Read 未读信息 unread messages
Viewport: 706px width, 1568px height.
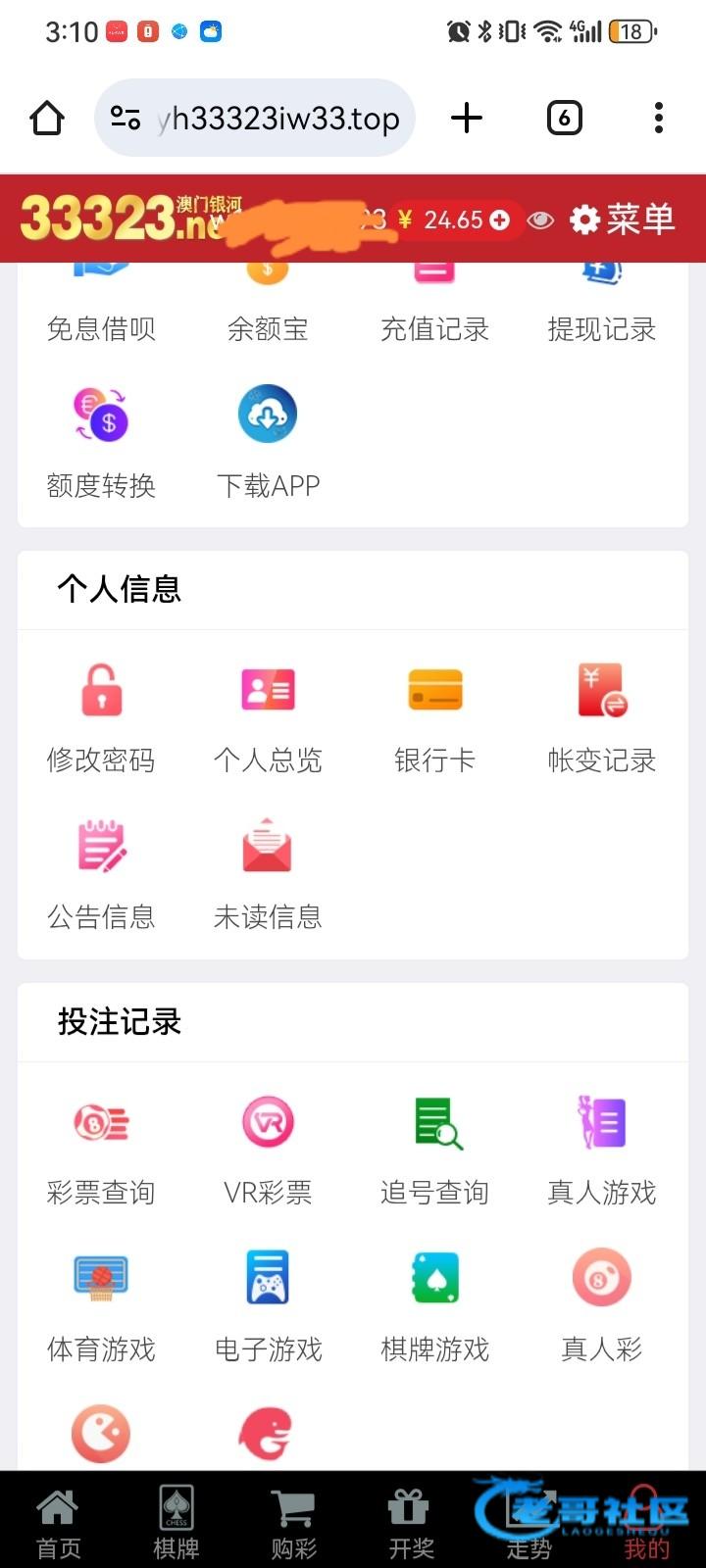[x=268, y=873]
